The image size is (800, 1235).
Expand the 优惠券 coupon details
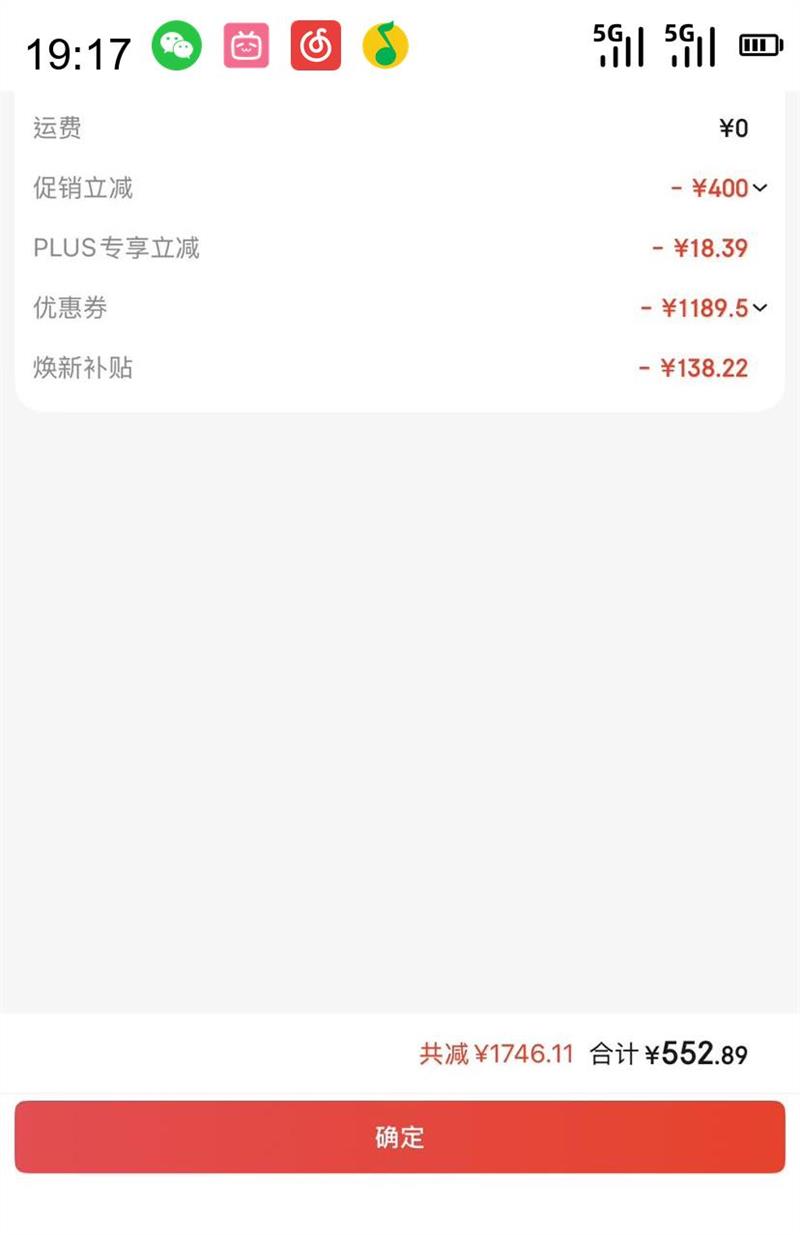point(759,308)
